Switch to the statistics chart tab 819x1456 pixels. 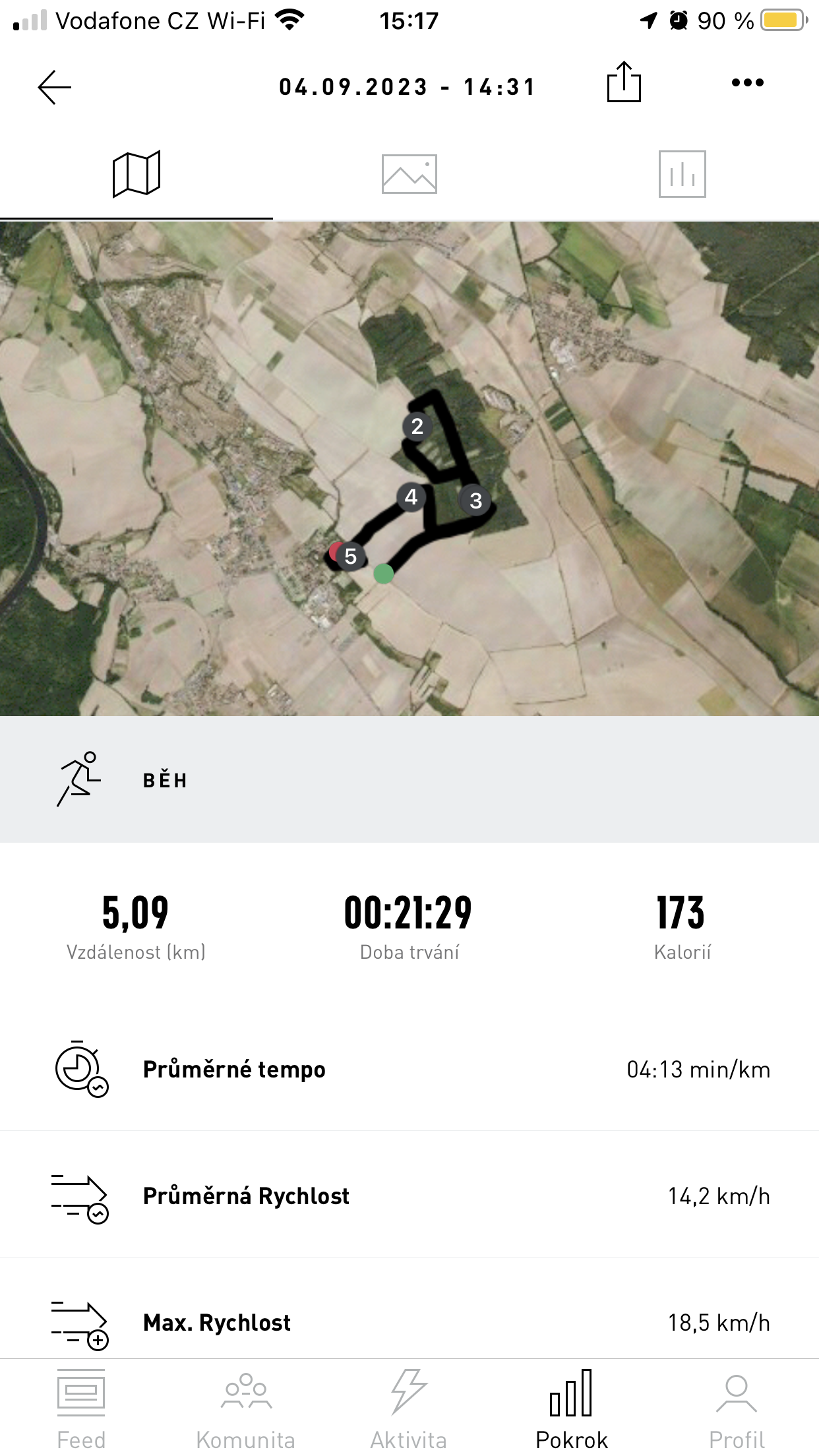682,174
